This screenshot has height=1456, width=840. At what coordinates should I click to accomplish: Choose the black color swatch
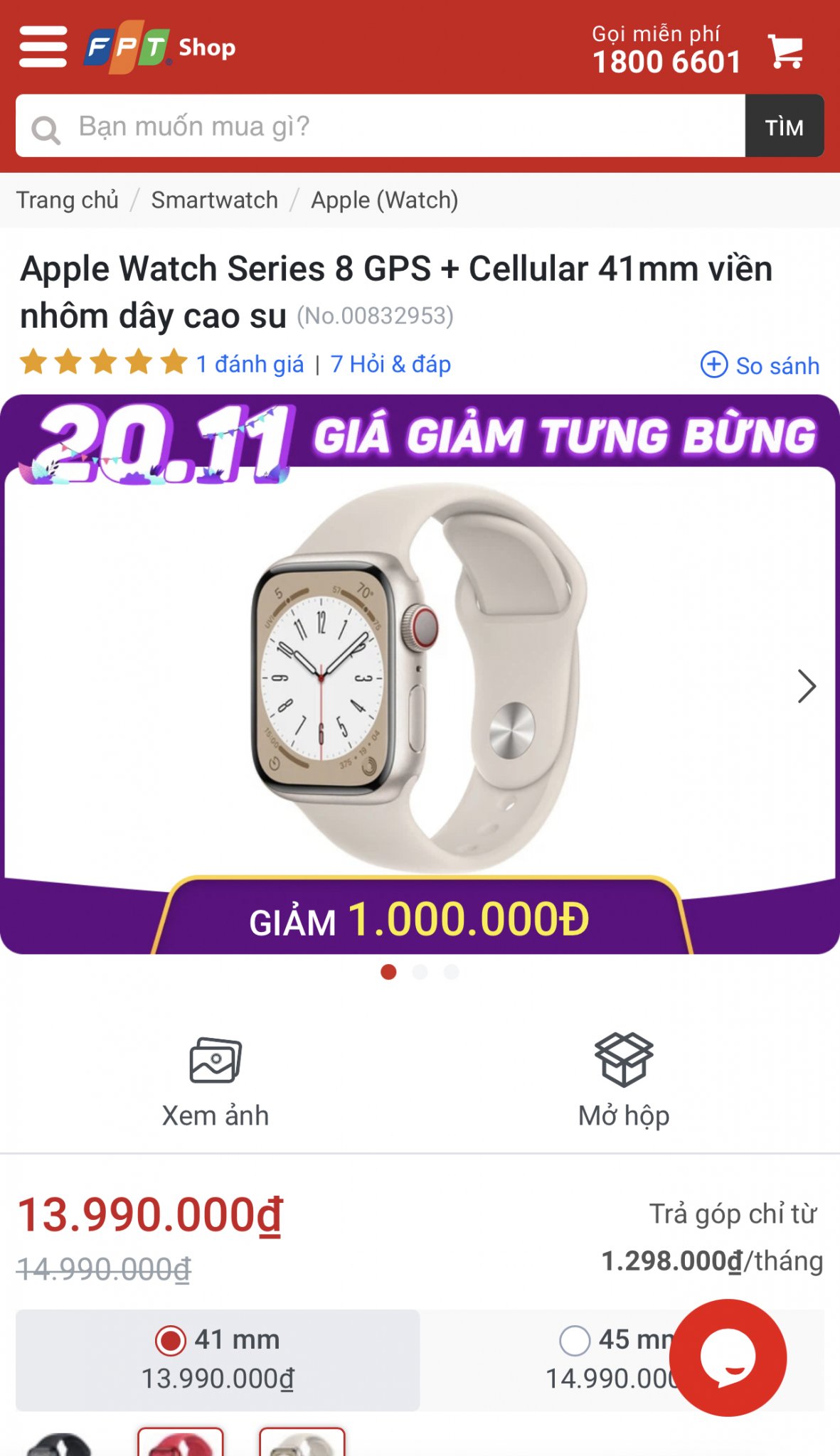click(x=60, y=1445)
